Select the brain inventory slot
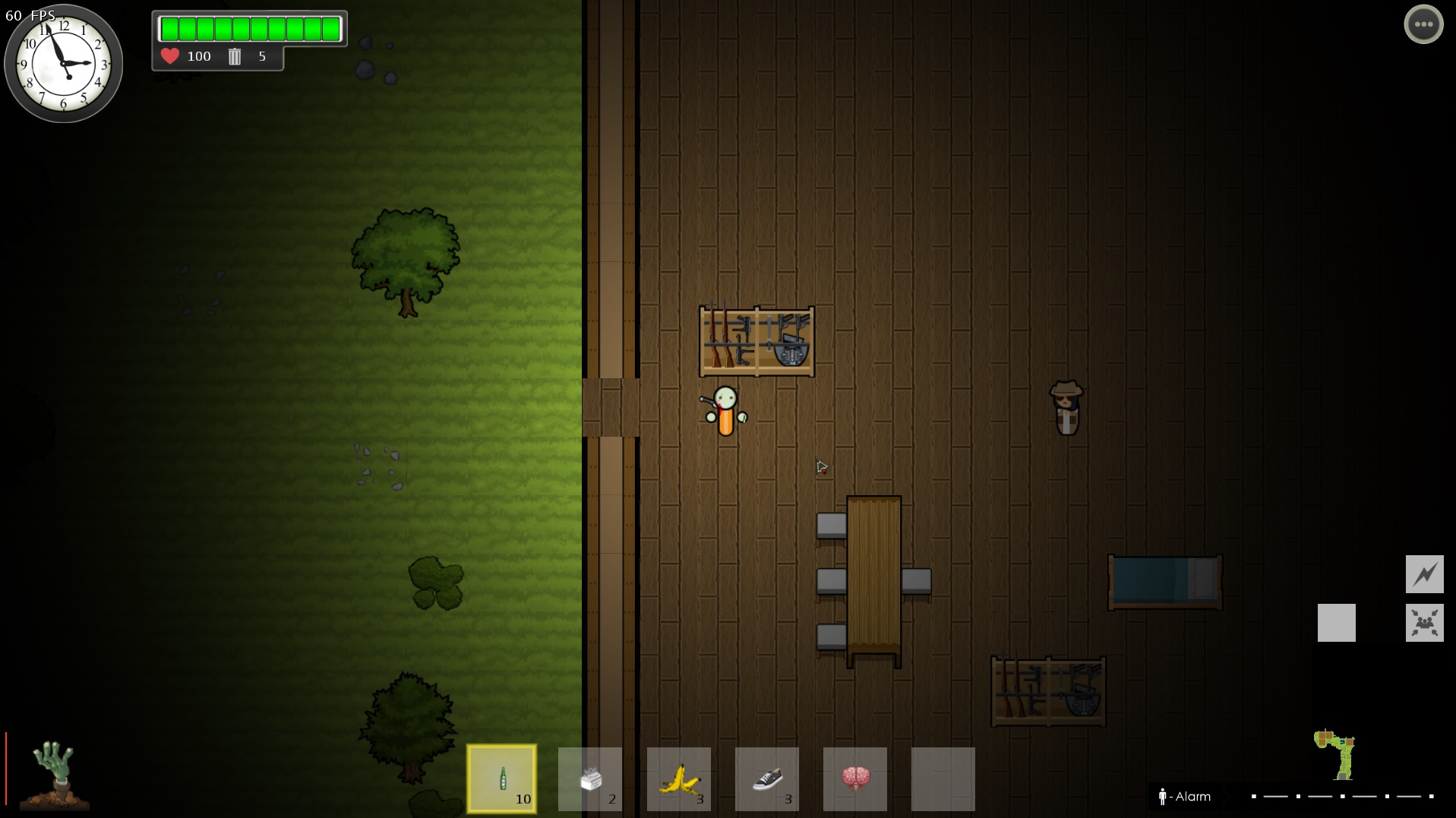 854,779
